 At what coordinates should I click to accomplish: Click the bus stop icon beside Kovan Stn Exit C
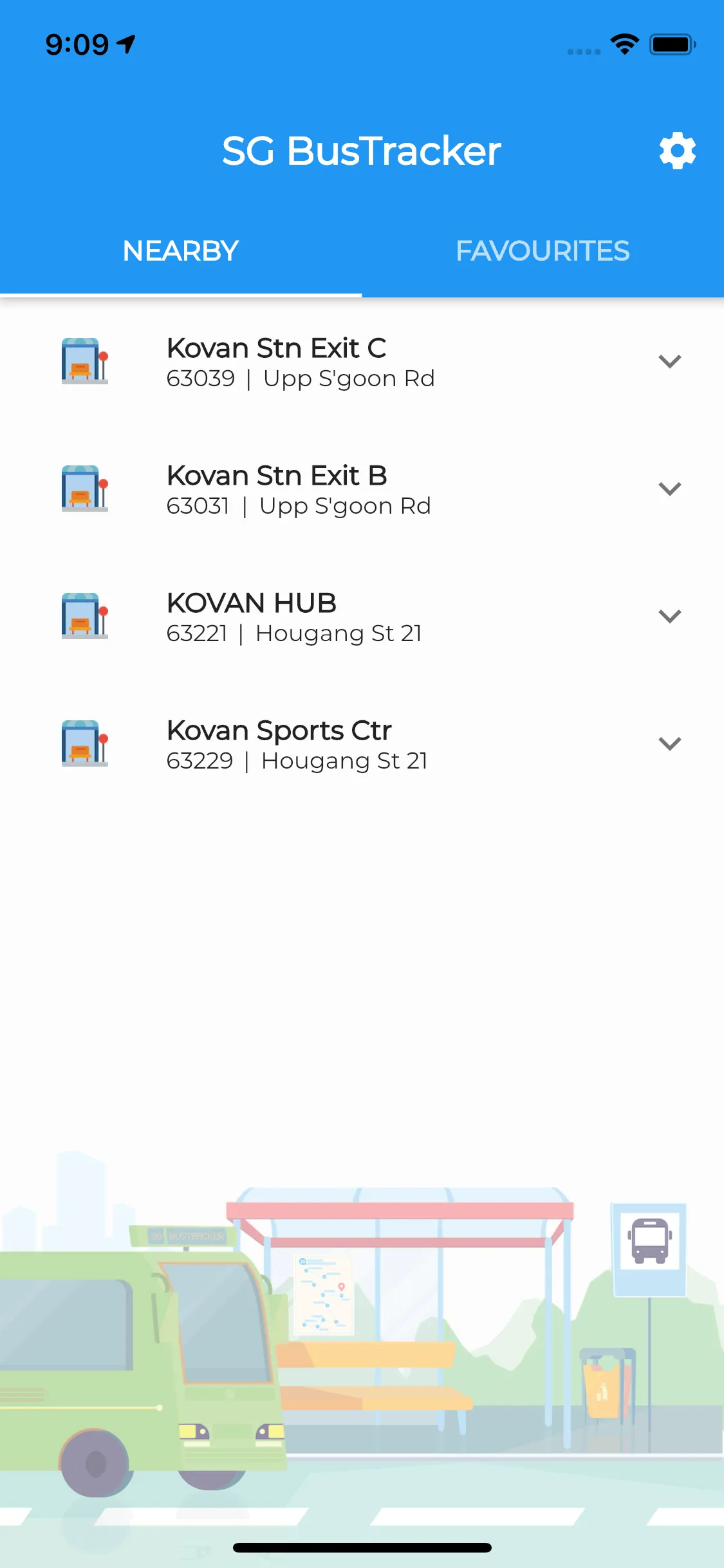[x=84, y=361]
